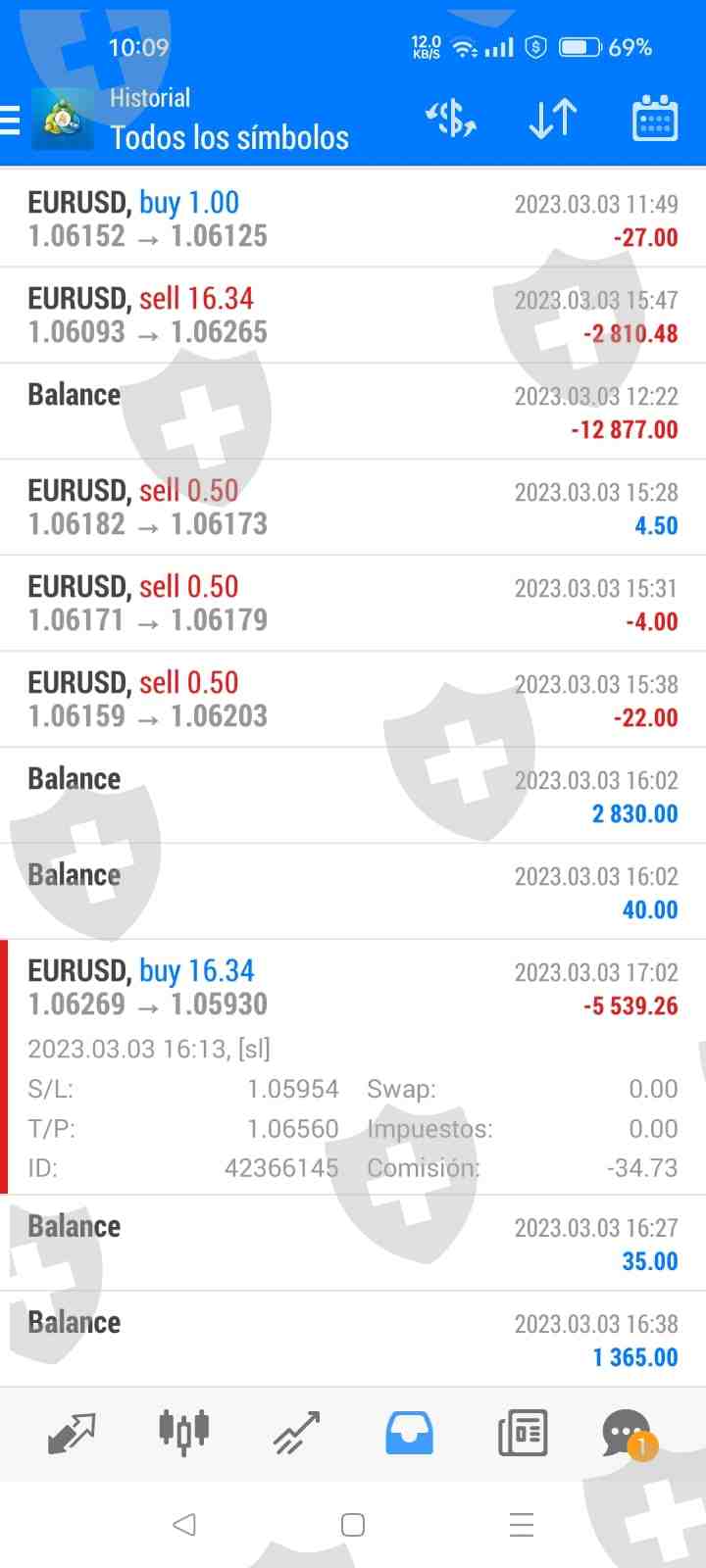Expand the Balance entry of 2 830.00
Viewport: 706px width, 1568px height.
tap(353, 795)
